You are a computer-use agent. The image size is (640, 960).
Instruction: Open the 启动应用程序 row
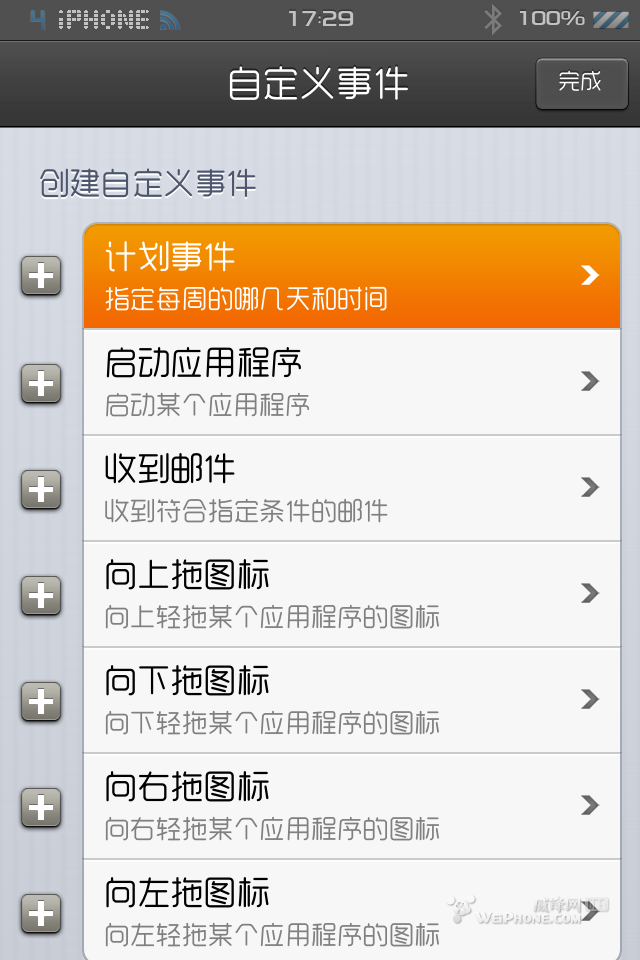351,382
